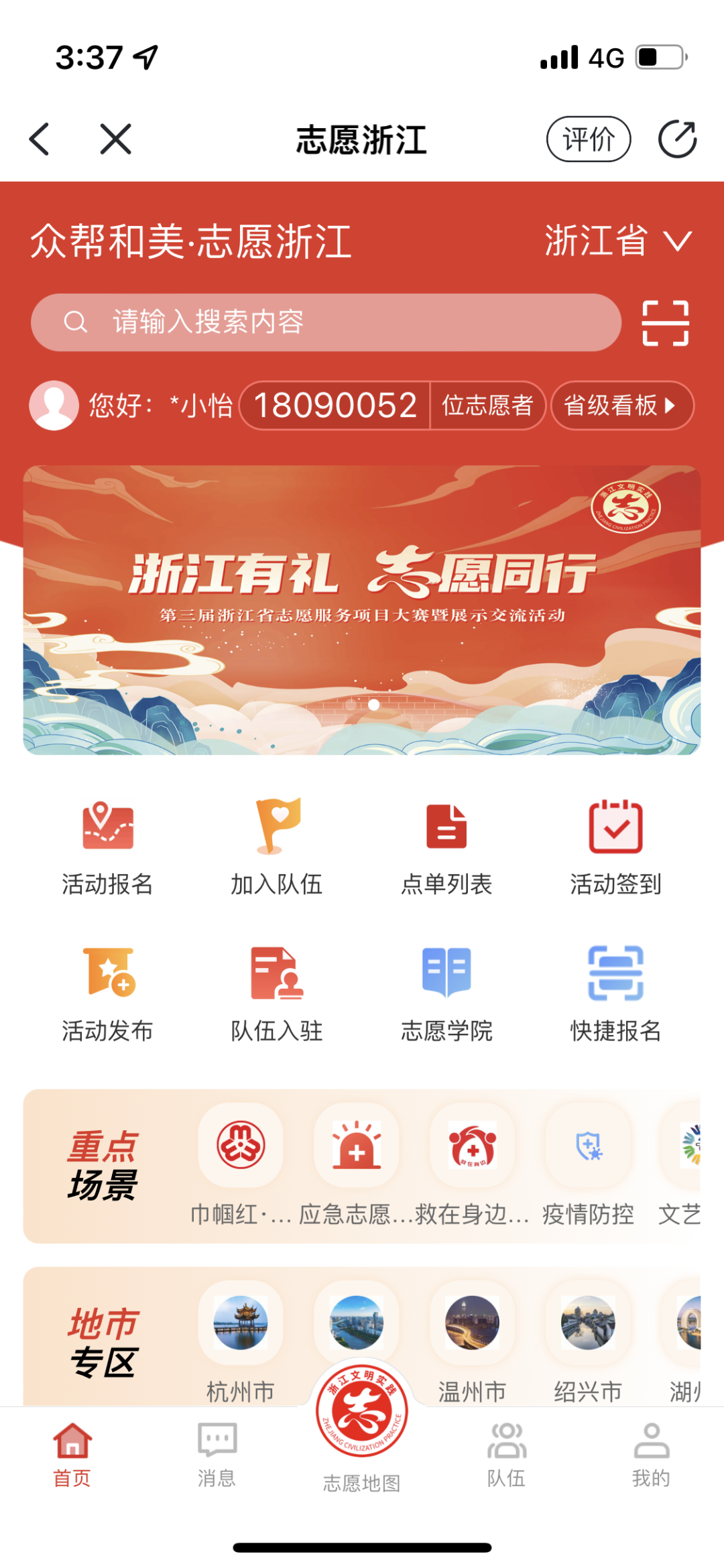Open the share icon in title bar
The image size is (724, 1568).
(x=677, y=139)
